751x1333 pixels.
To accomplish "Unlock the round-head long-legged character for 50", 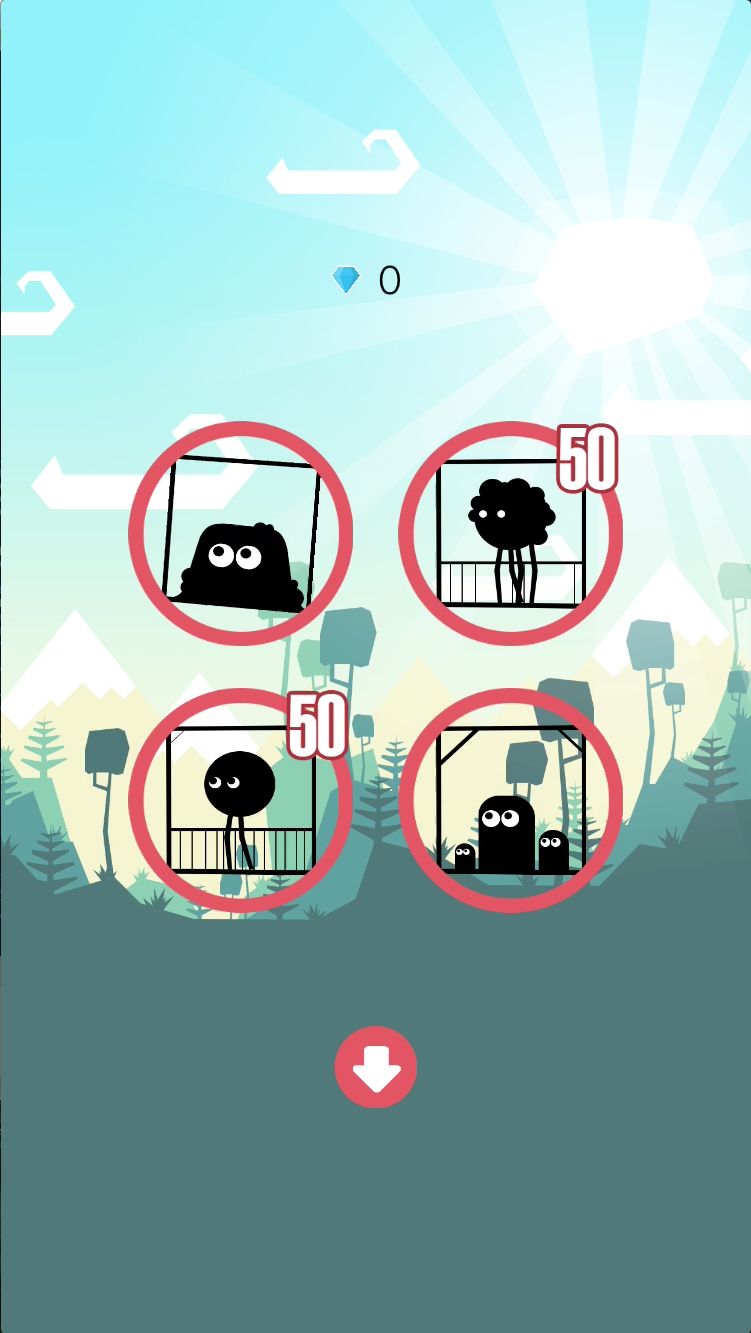I will click(x=241, y=800).
